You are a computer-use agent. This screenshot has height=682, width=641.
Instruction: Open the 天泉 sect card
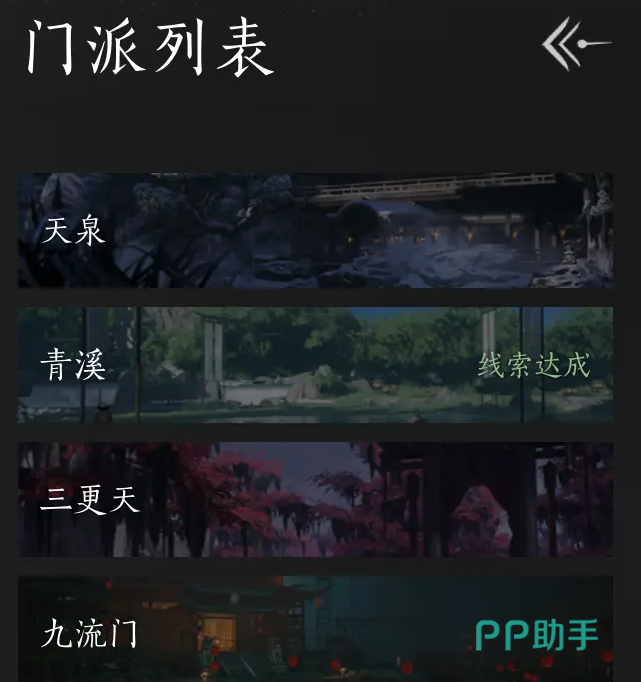tap(315, 230)
